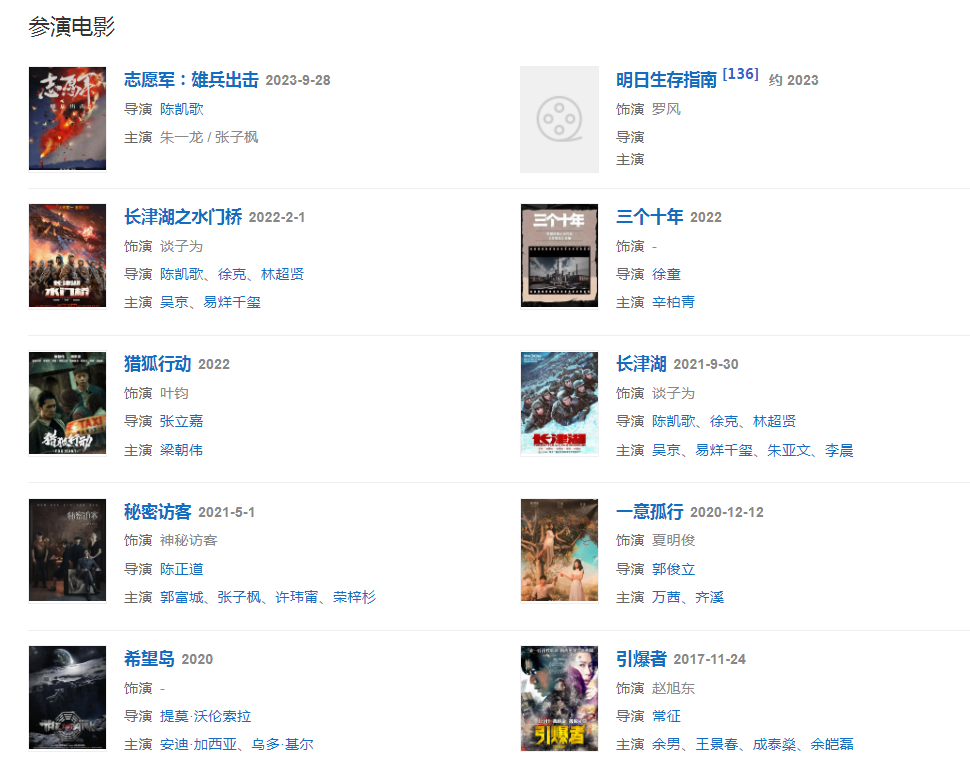The image size is (970, 771).
Task: Open the reference citation [136]
Action: (x=740, y=74)
